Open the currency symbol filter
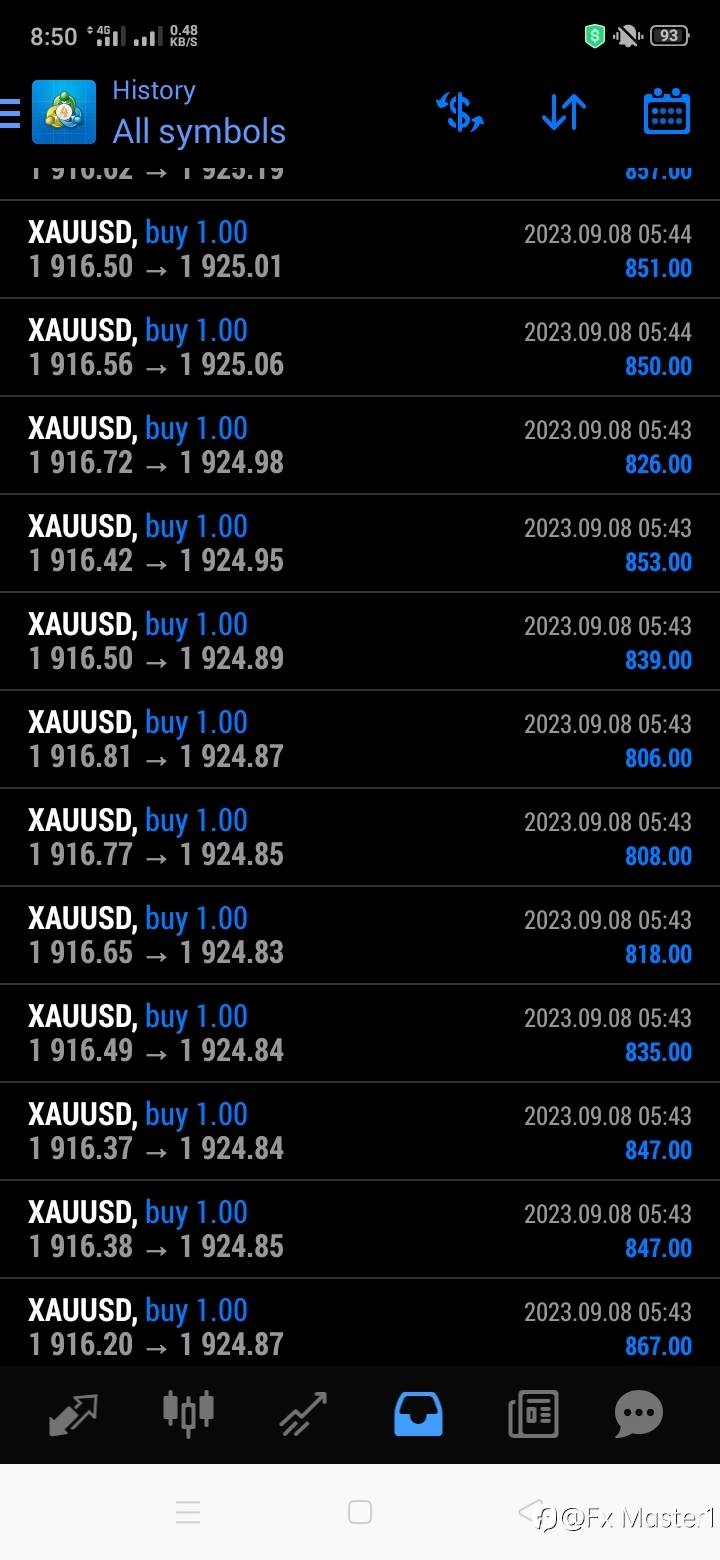Image resolution: width=720 pixels, height=1560 pixels. click(x=460, y=112)
